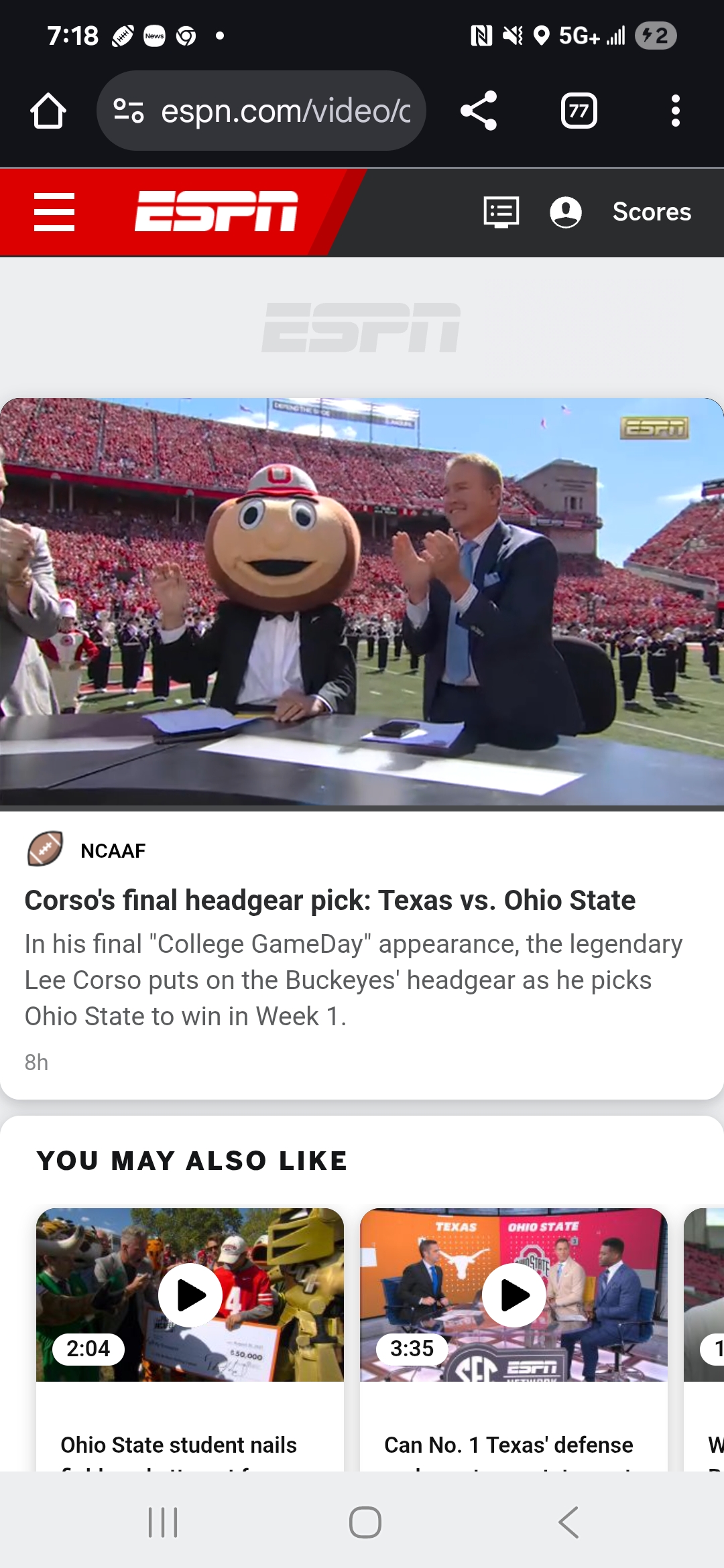Open the ESPN profile account icon

pos(566,212)
